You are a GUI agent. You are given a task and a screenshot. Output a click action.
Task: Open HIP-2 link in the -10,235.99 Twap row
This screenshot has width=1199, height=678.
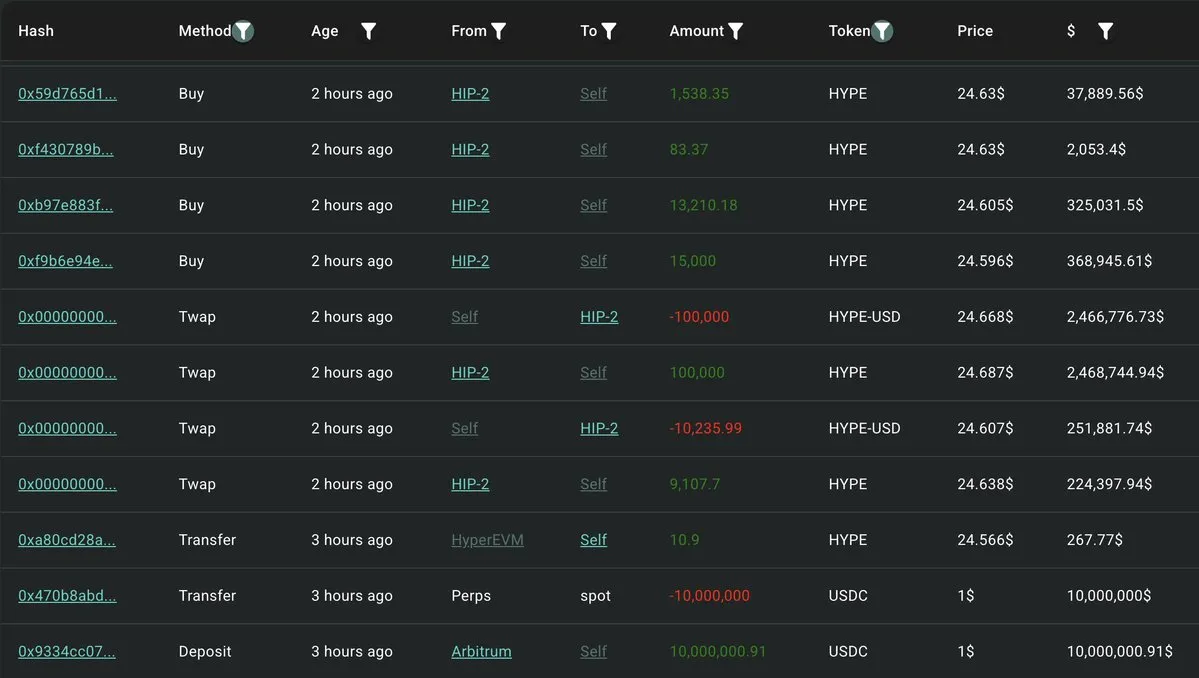[x=599, y=429]
